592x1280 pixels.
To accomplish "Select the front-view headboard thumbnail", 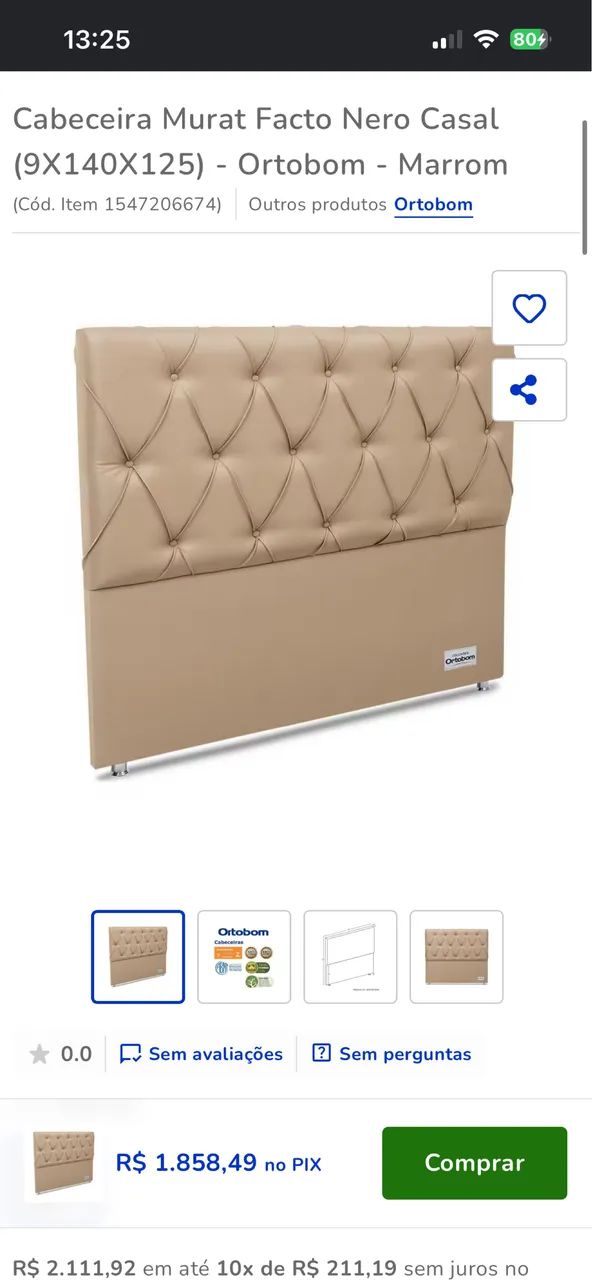I will click(456, 957).
